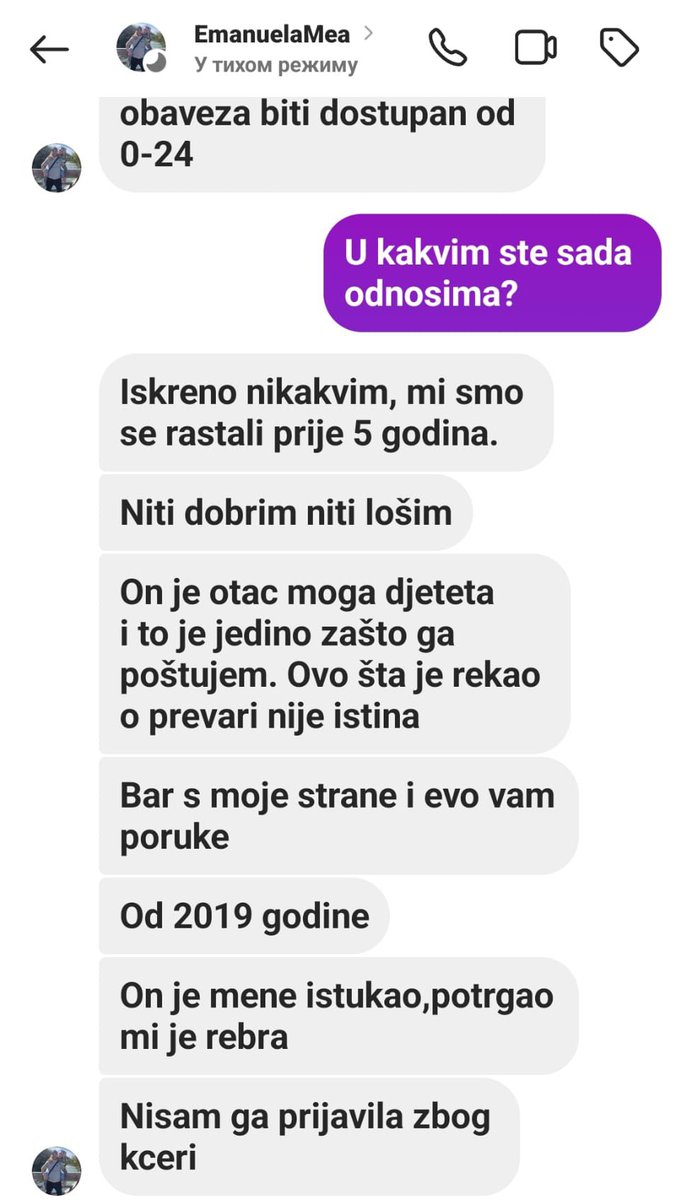
Task: Start a voice call with EmanuelaMea
Action: (x=449, y=47)
